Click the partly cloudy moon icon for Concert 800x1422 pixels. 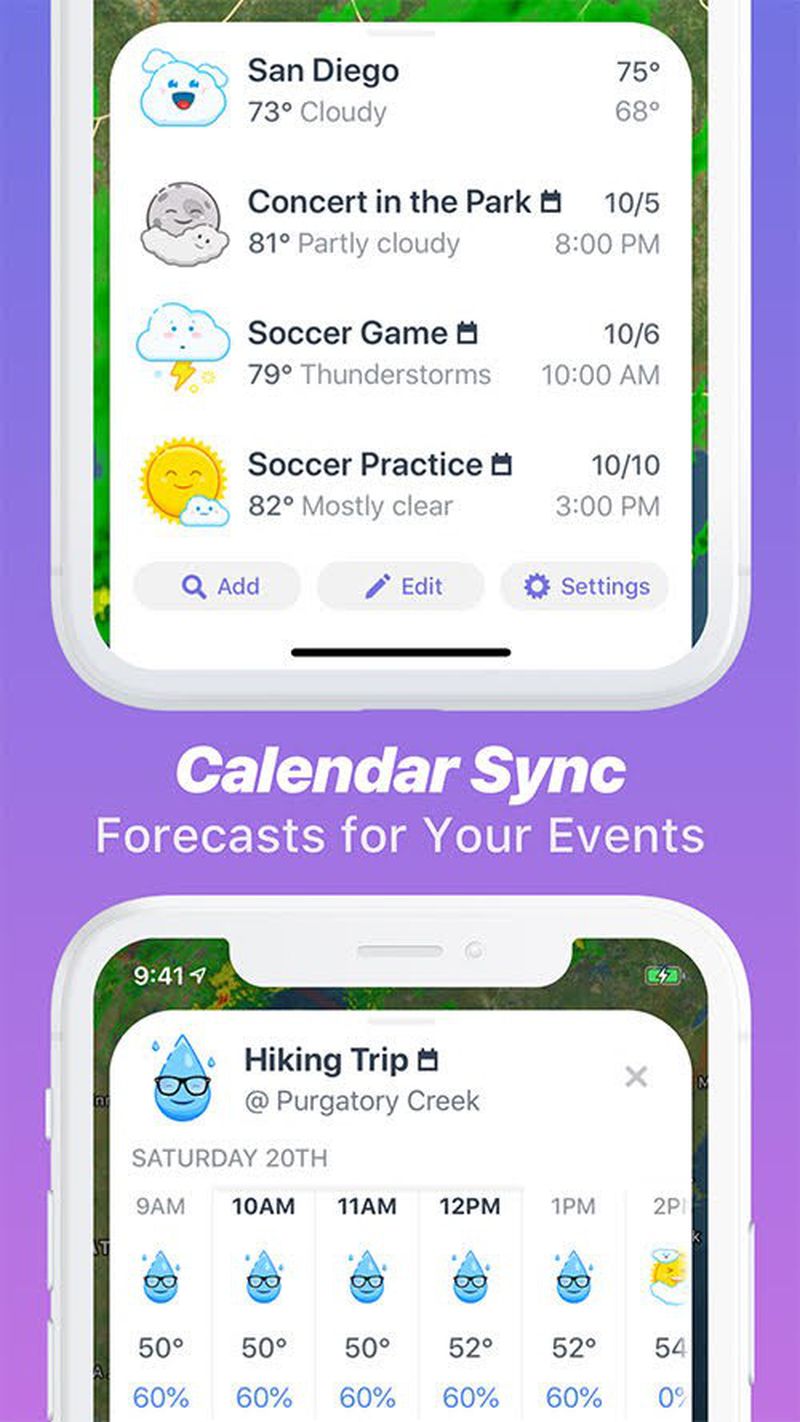pyautogui.click(x=181, y=222)
